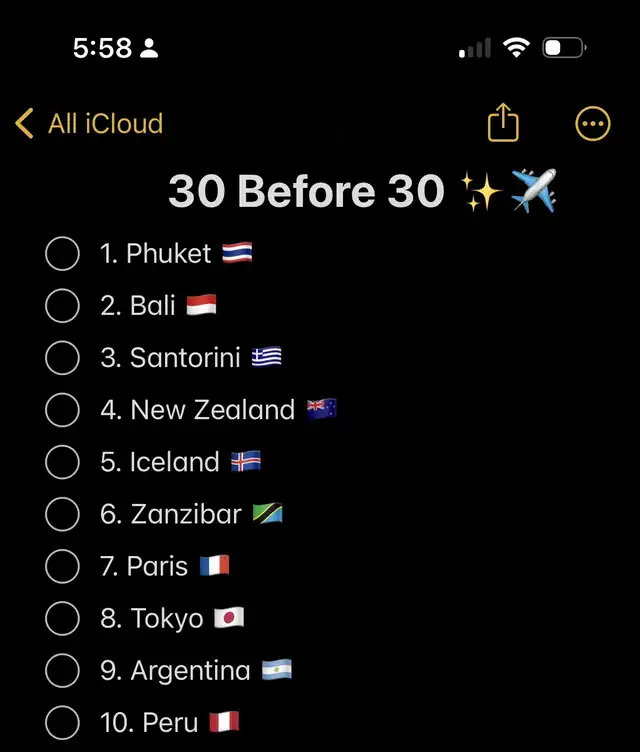640x752 pixels.
Task: Go back to All iCloud
Action: click(89, 124)
